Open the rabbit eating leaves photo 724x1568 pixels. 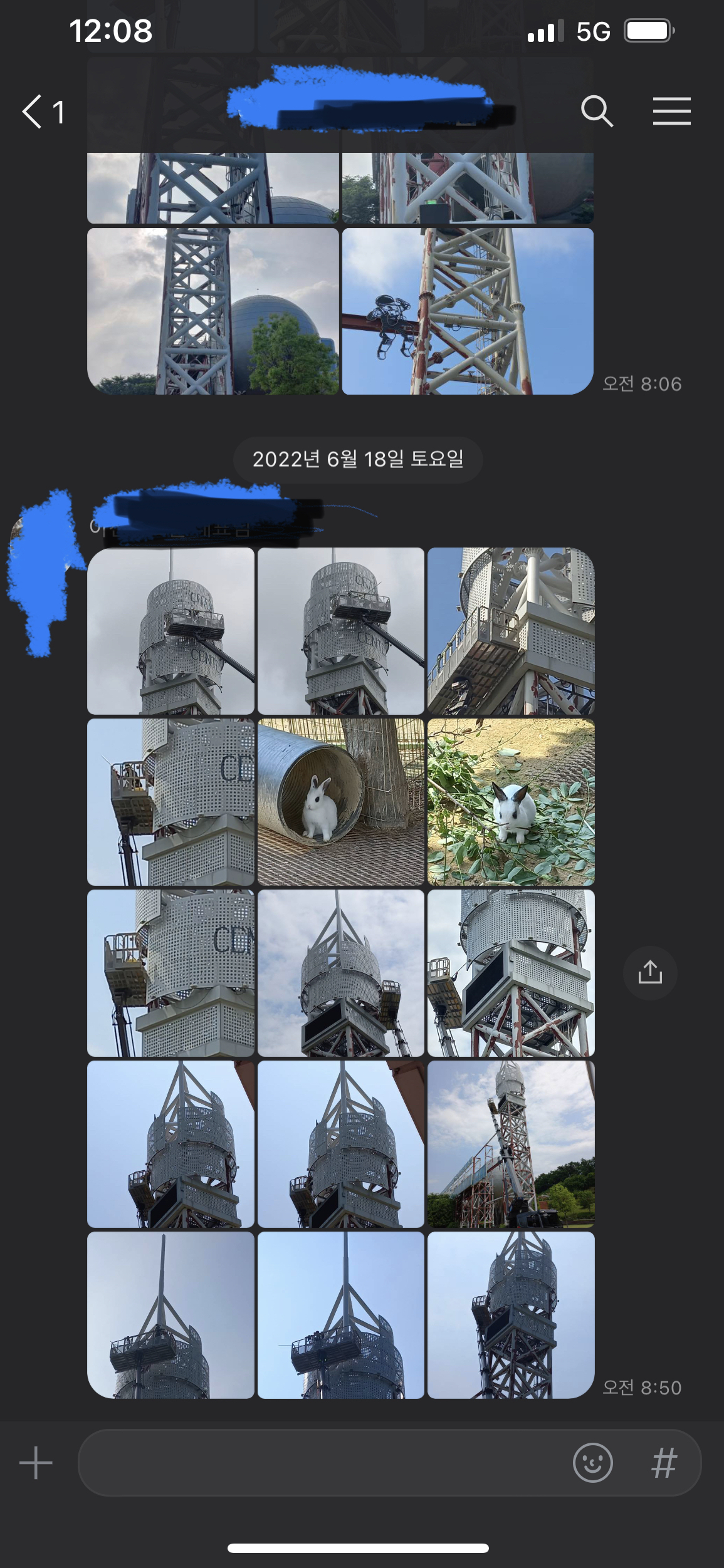(511, 802)
